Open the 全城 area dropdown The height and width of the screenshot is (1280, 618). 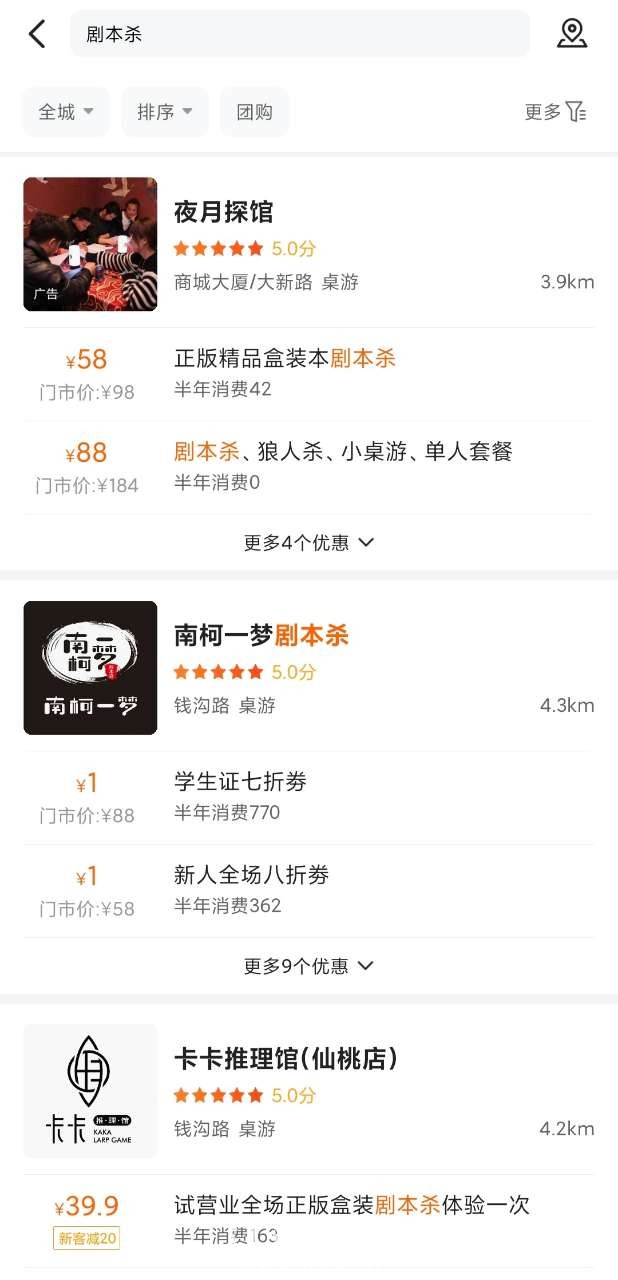pyautogui.click(x=66, y=112)
